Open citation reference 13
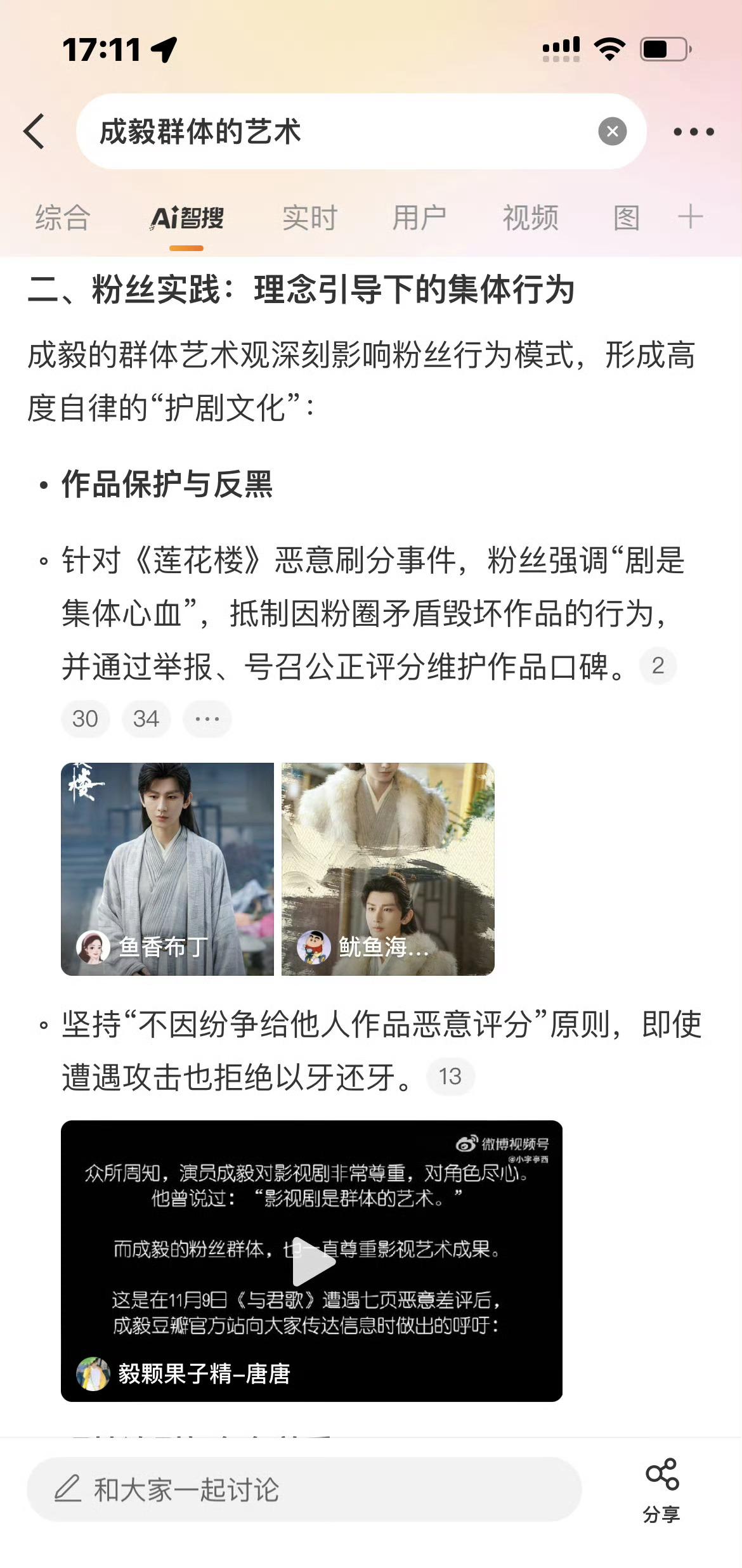Screen dimensions: 742x1568 (x=450, y=1077)
